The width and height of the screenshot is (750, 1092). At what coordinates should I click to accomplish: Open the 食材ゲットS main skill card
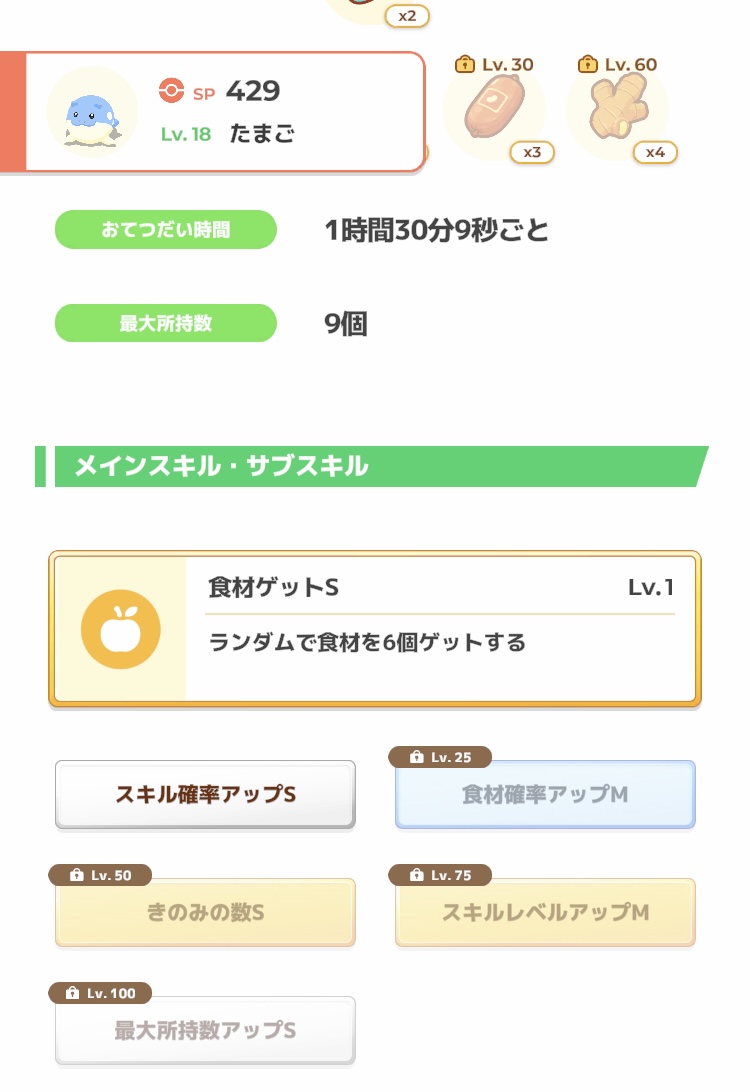[375, 628]
